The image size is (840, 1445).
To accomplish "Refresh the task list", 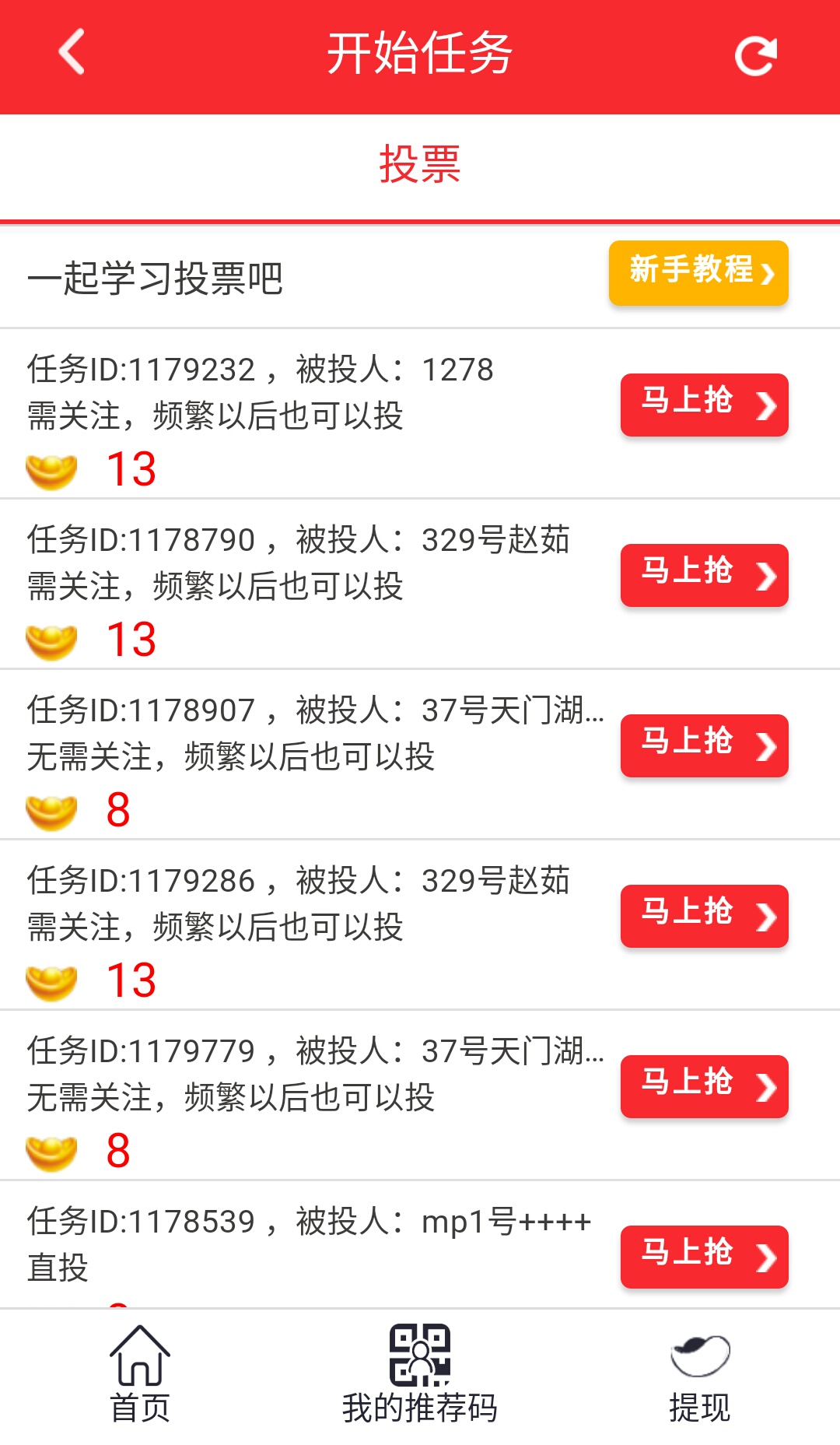I will click(756, 55).
